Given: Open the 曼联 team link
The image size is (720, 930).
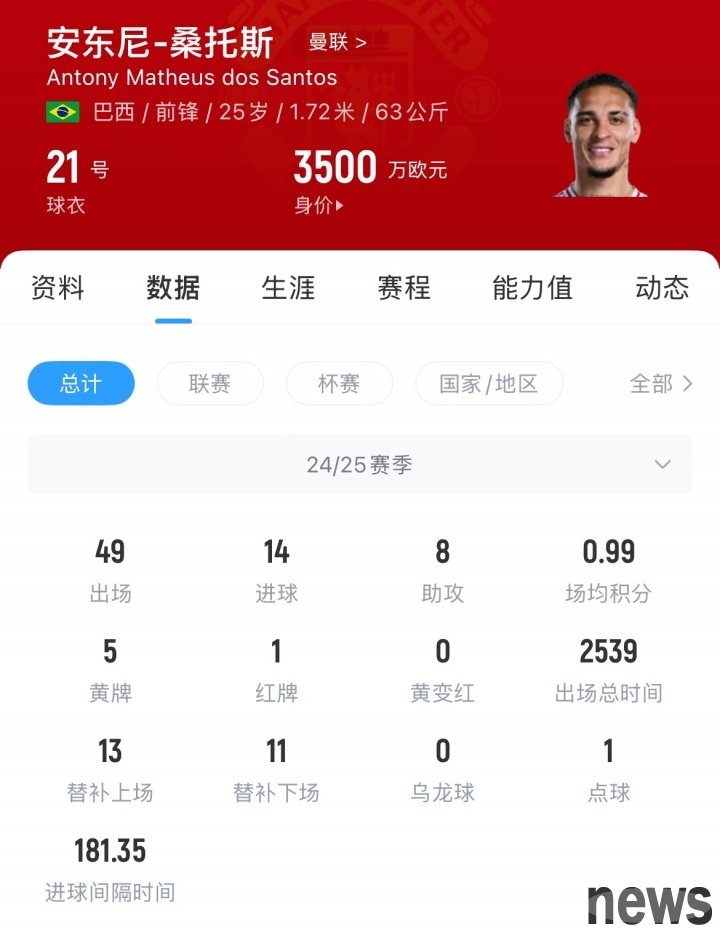Looking at the screenshot, I should point(337,42).
